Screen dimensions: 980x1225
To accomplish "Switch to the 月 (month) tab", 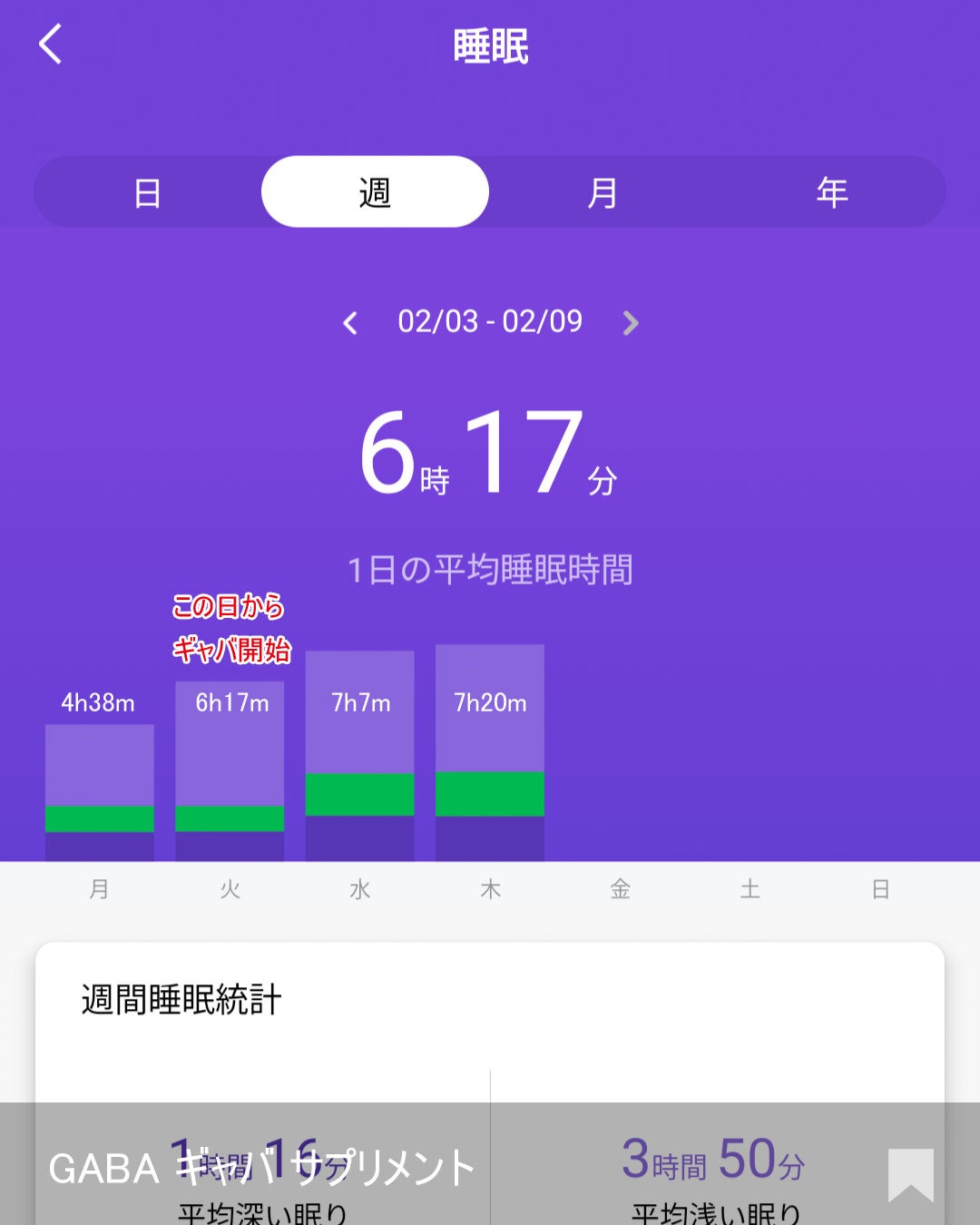I will (603, 192).
